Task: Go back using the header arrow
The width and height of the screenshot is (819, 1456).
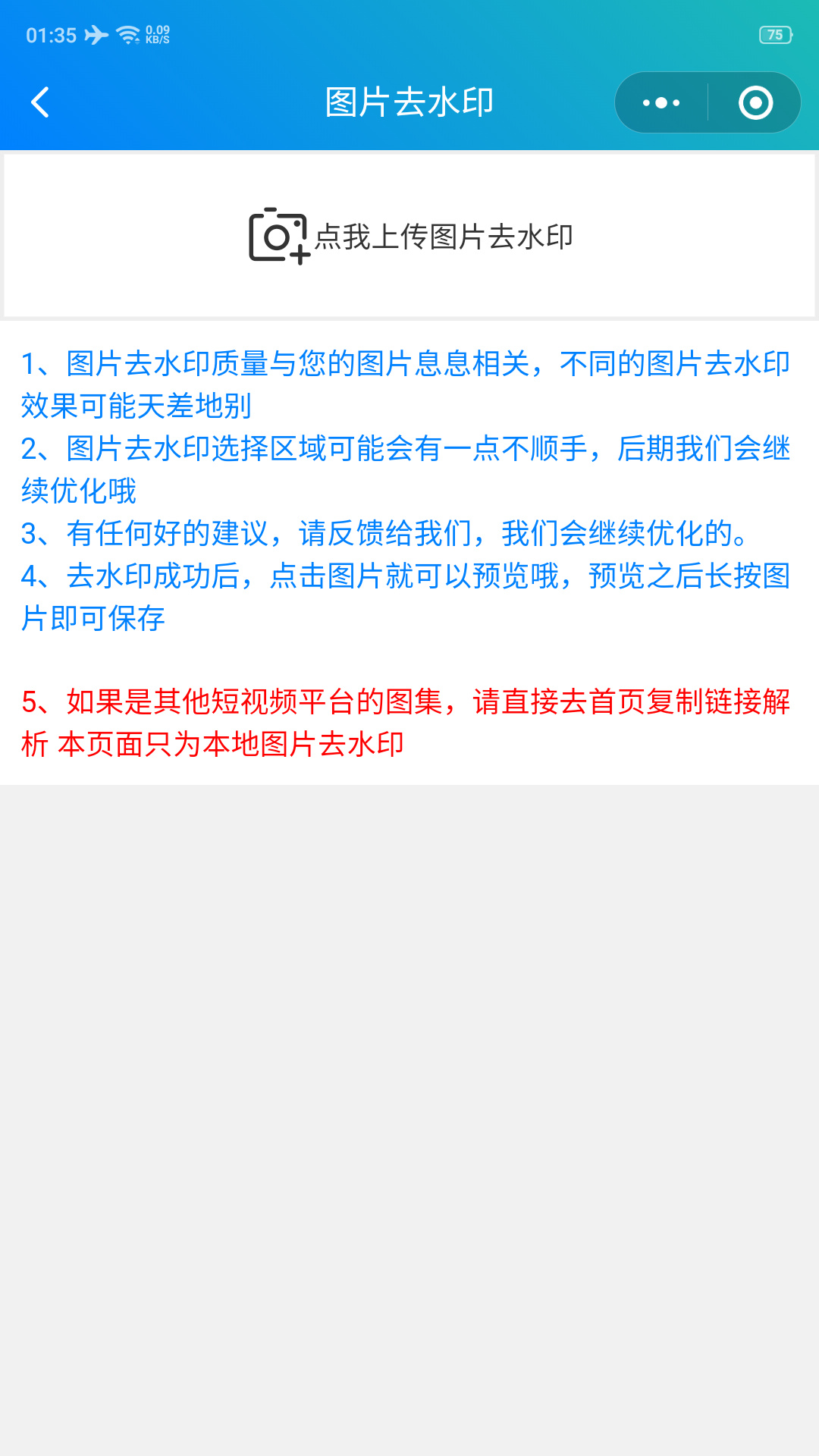Action: (x=40, y=102)
